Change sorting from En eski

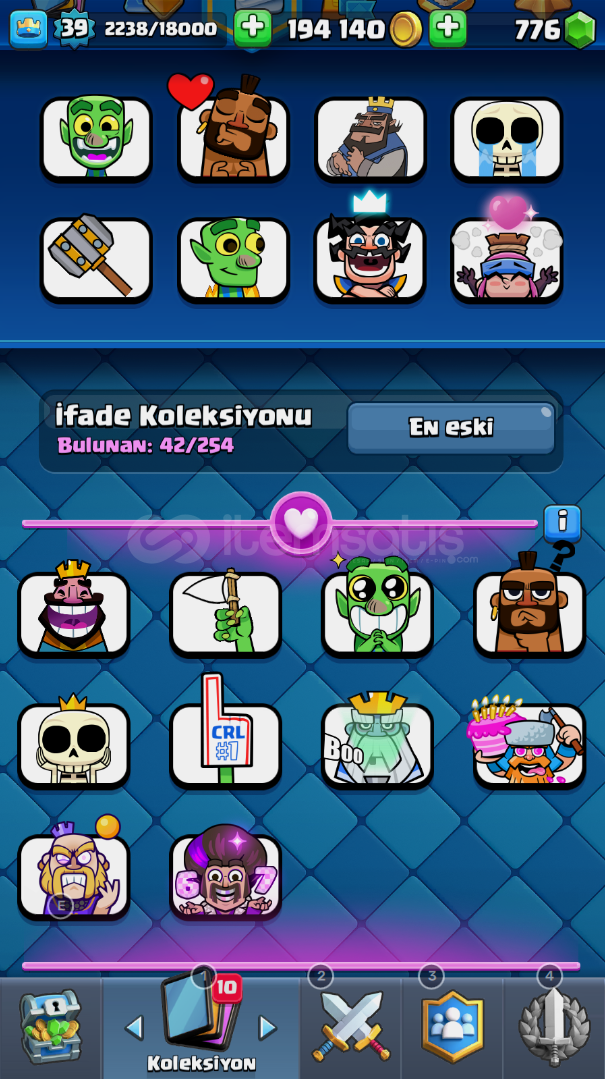450,428
